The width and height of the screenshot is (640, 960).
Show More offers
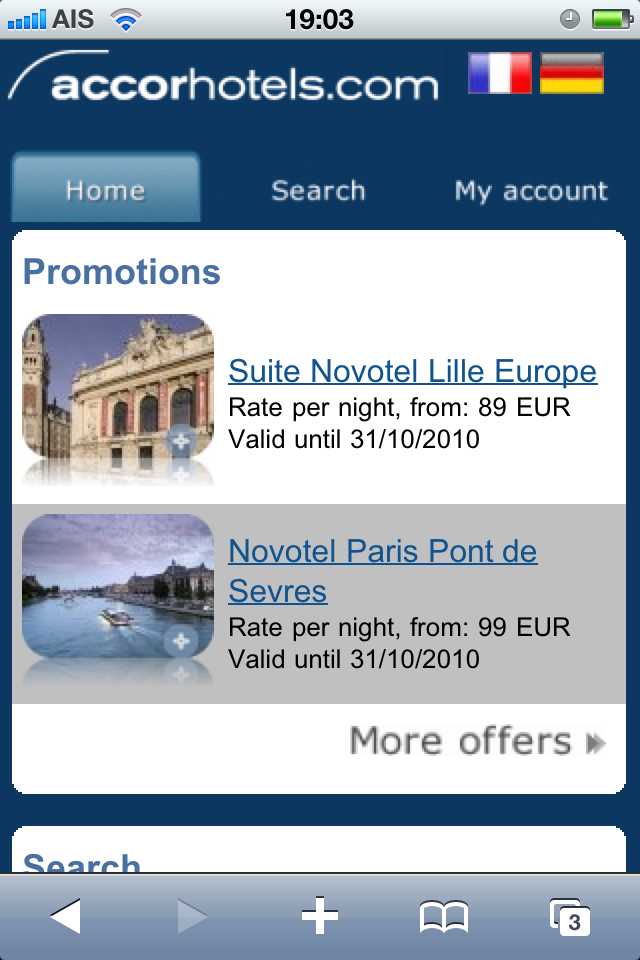pos(477,741)
